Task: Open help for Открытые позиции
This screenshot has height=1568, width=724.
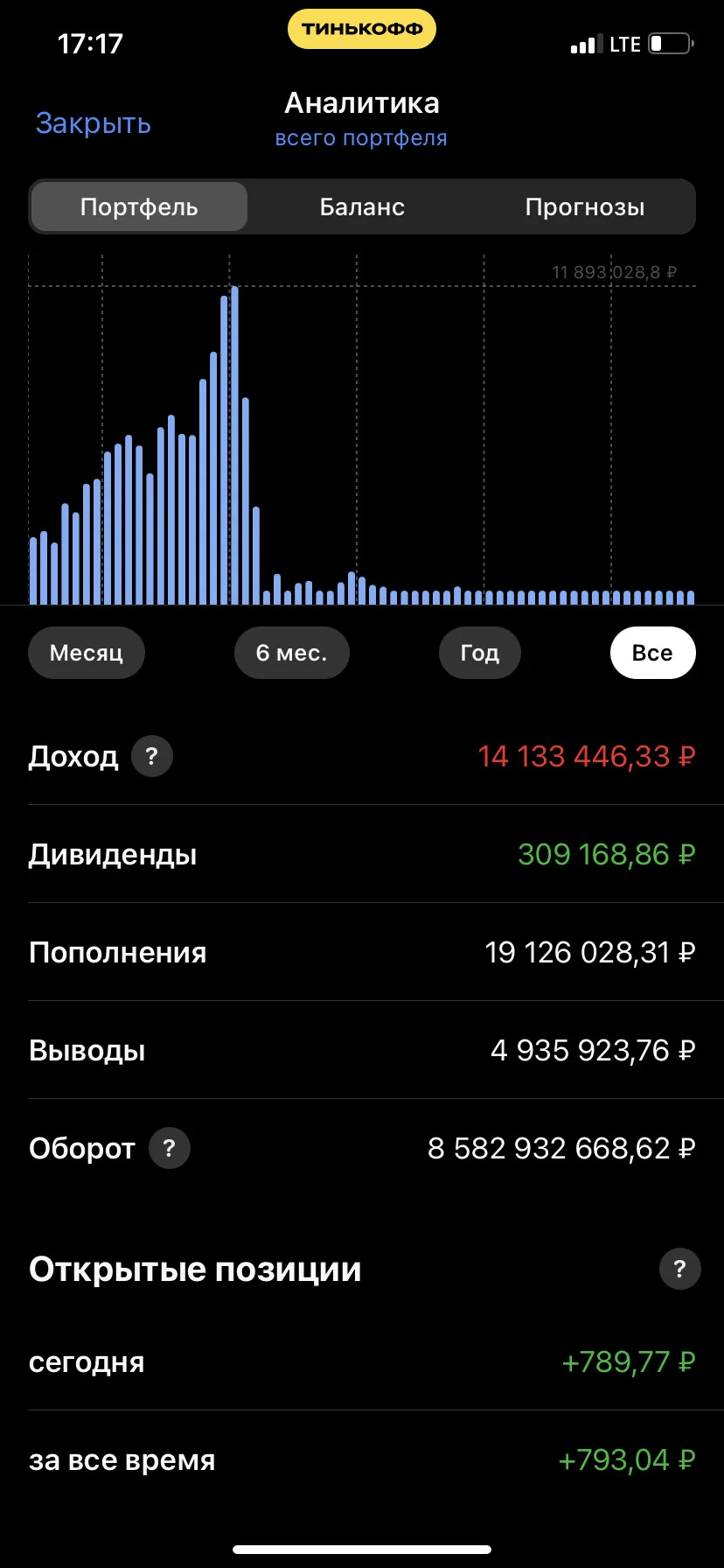Action: click(679, 1269)
